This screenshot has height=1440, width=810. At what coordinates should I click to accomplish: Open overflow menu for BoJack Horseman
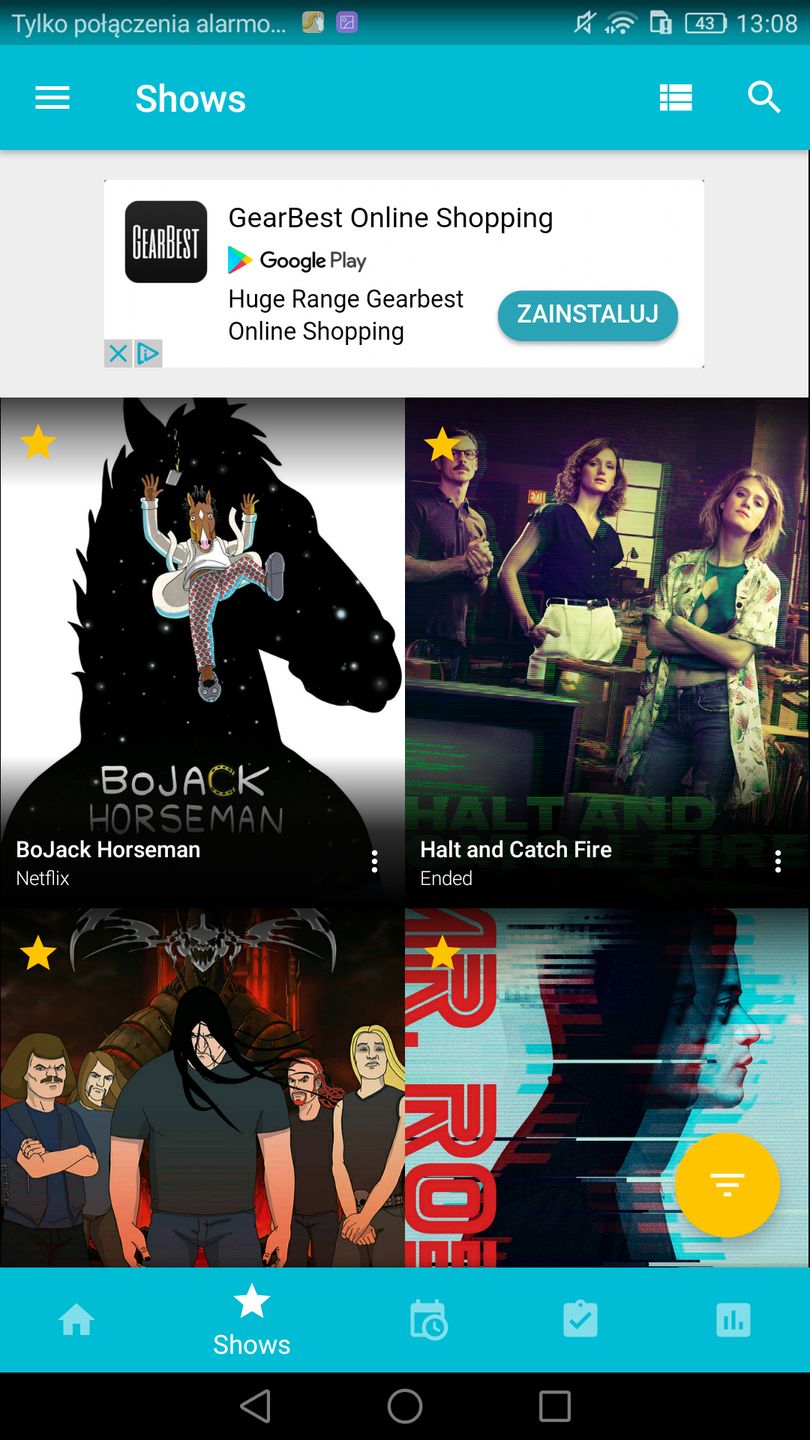pyautogui.click(x=374, y=862)
